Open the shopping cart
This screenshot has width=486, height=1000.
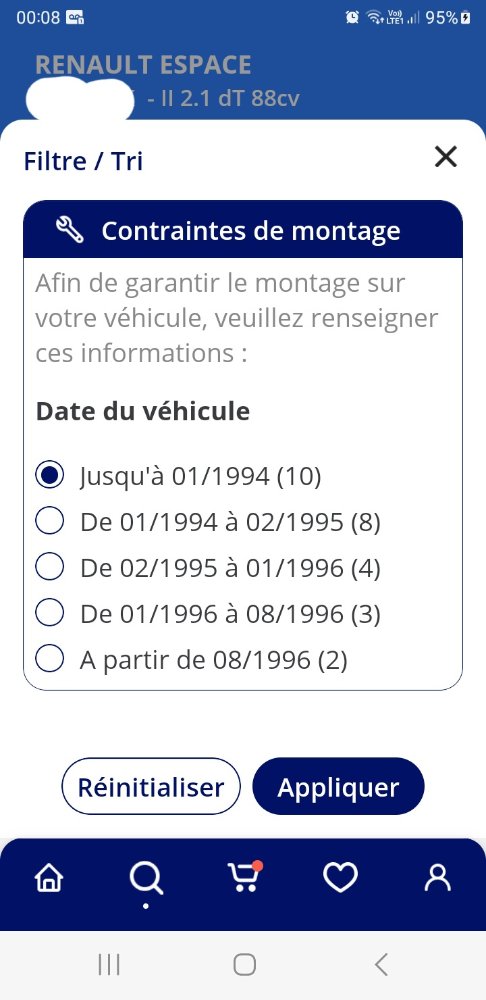coord(244,877)
